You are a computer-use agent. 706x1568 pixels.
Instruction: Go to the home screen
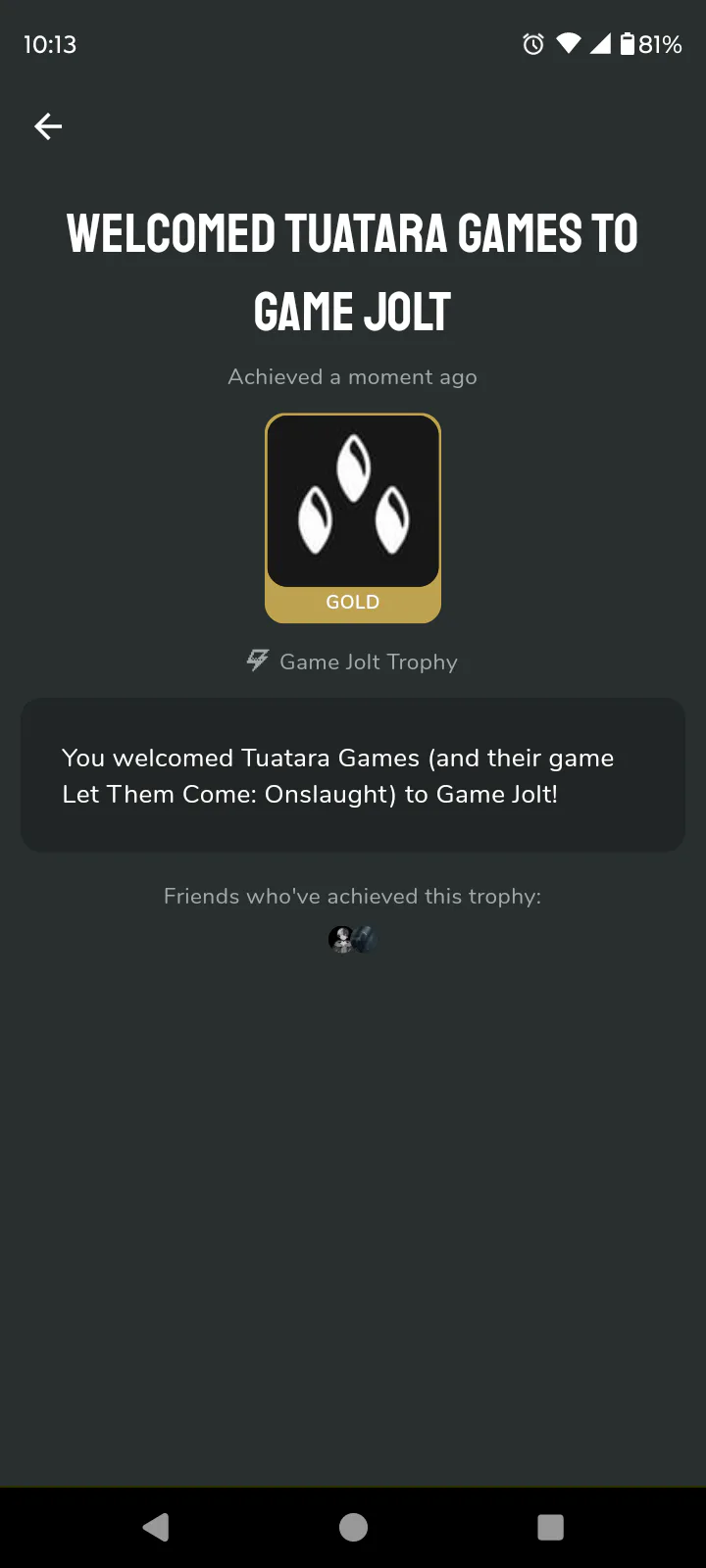pos(353,1527)
